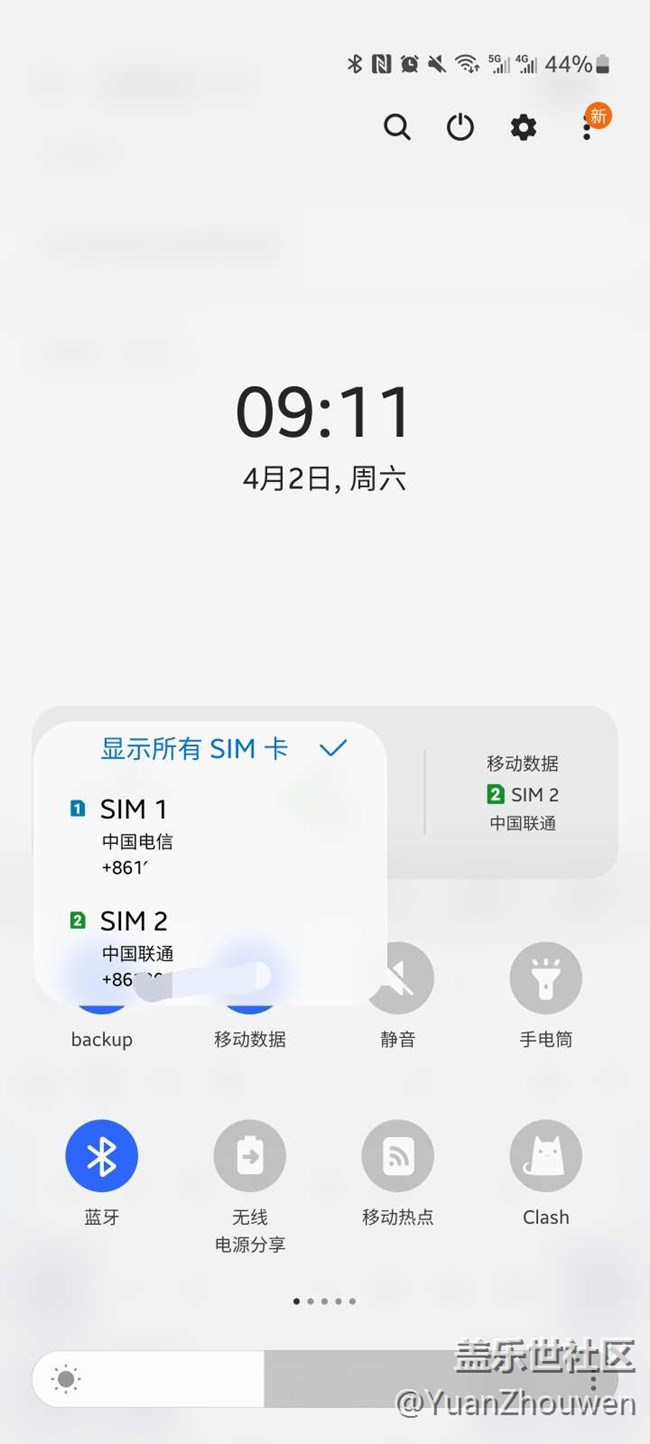
Task: Tap the power button icon
Action: (460, 127)
